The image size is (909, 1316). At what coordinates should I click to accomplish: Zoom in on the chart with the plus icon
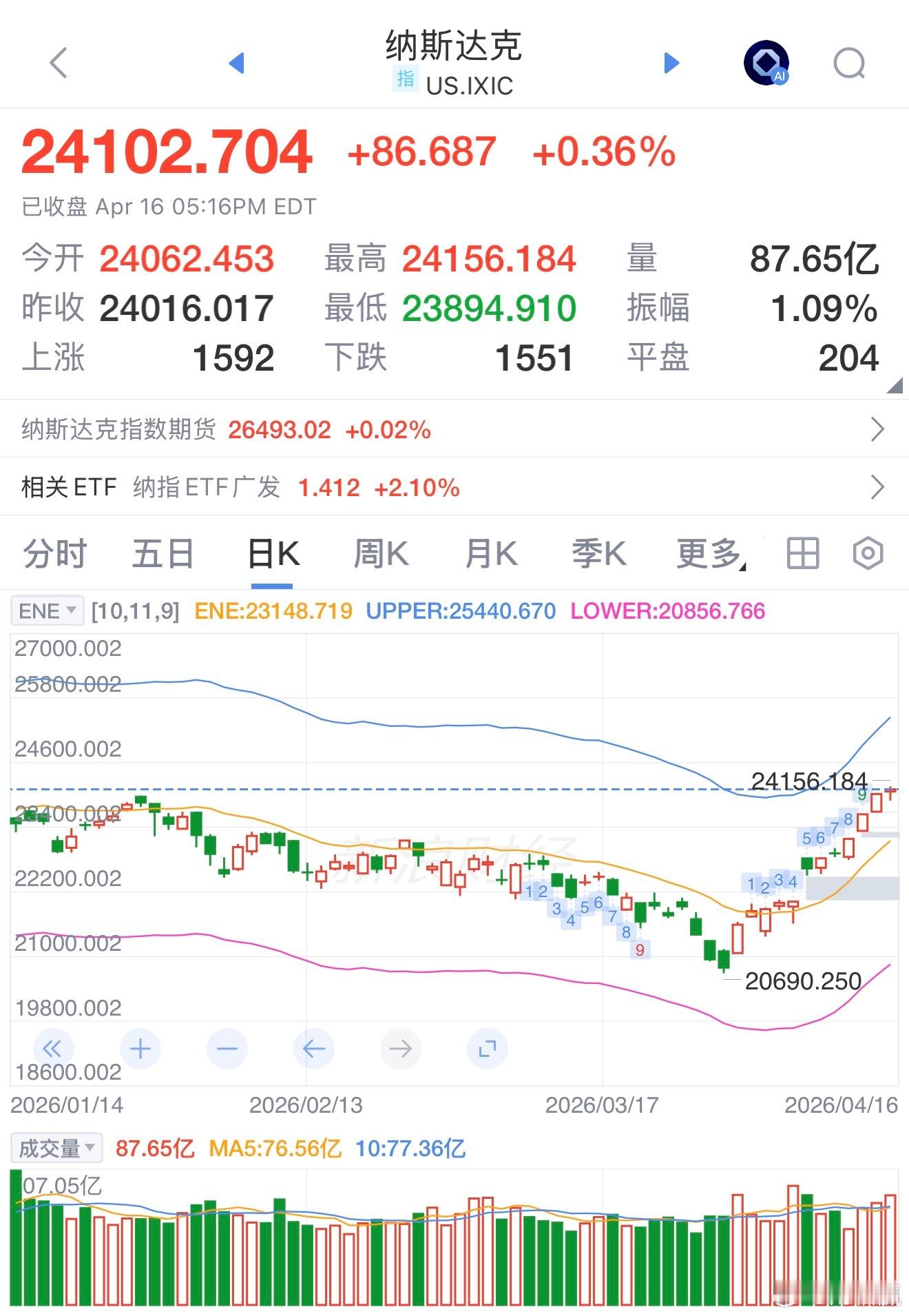(x=141, y=1049)
